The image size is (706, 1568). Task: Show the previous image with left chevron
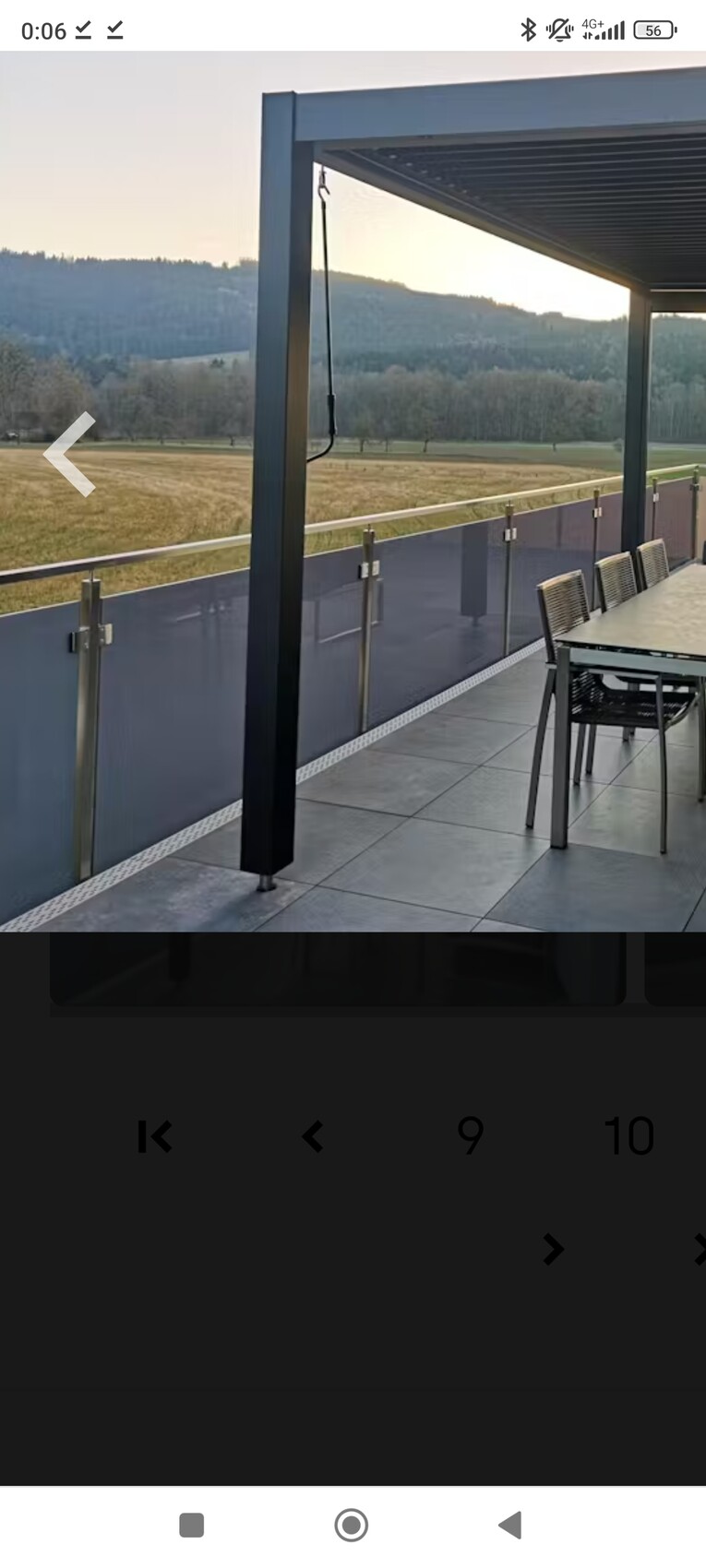(70, 454)
